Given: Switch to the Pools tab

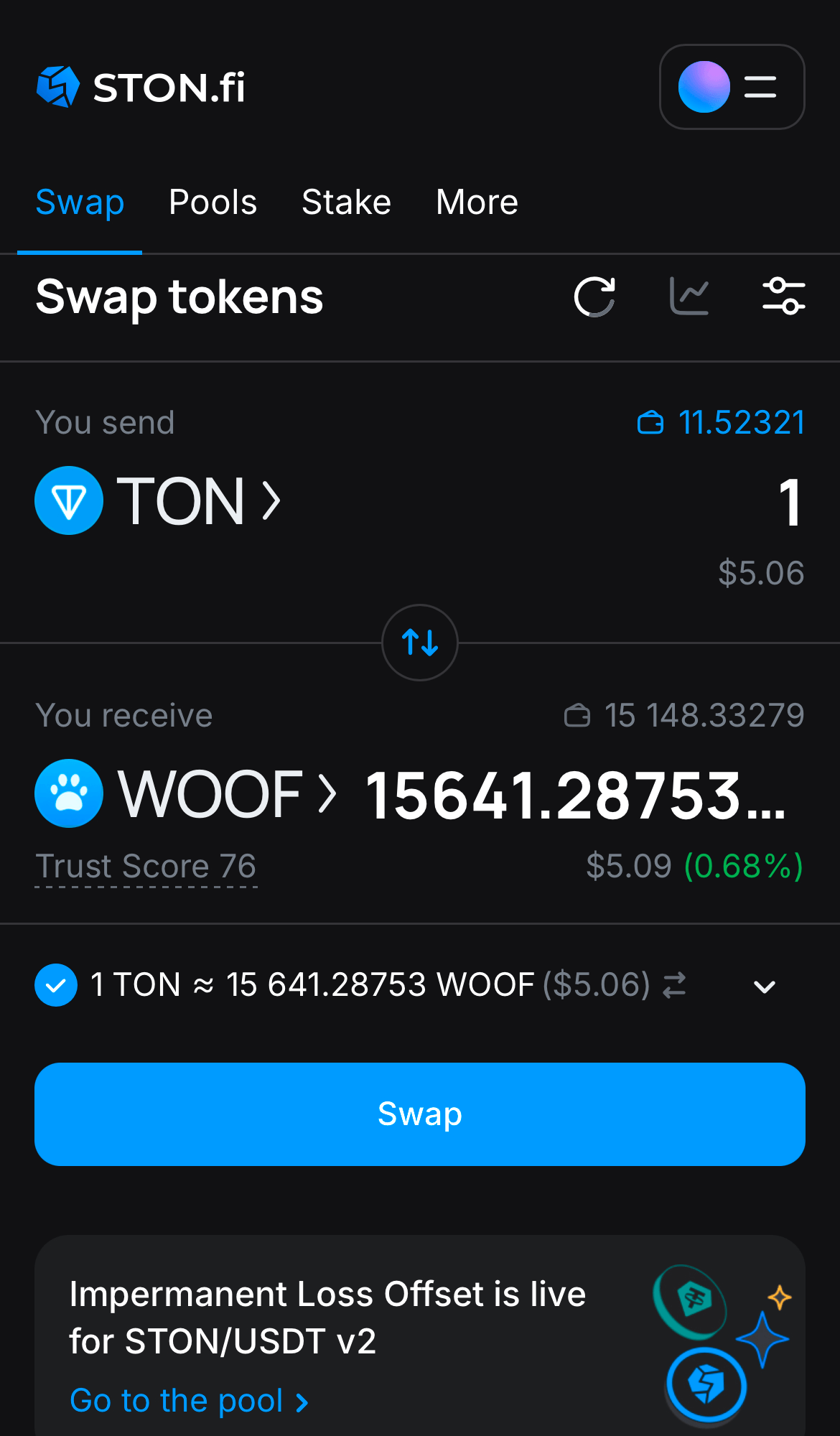Looking at the screenshot, I should tap(213, 202).
